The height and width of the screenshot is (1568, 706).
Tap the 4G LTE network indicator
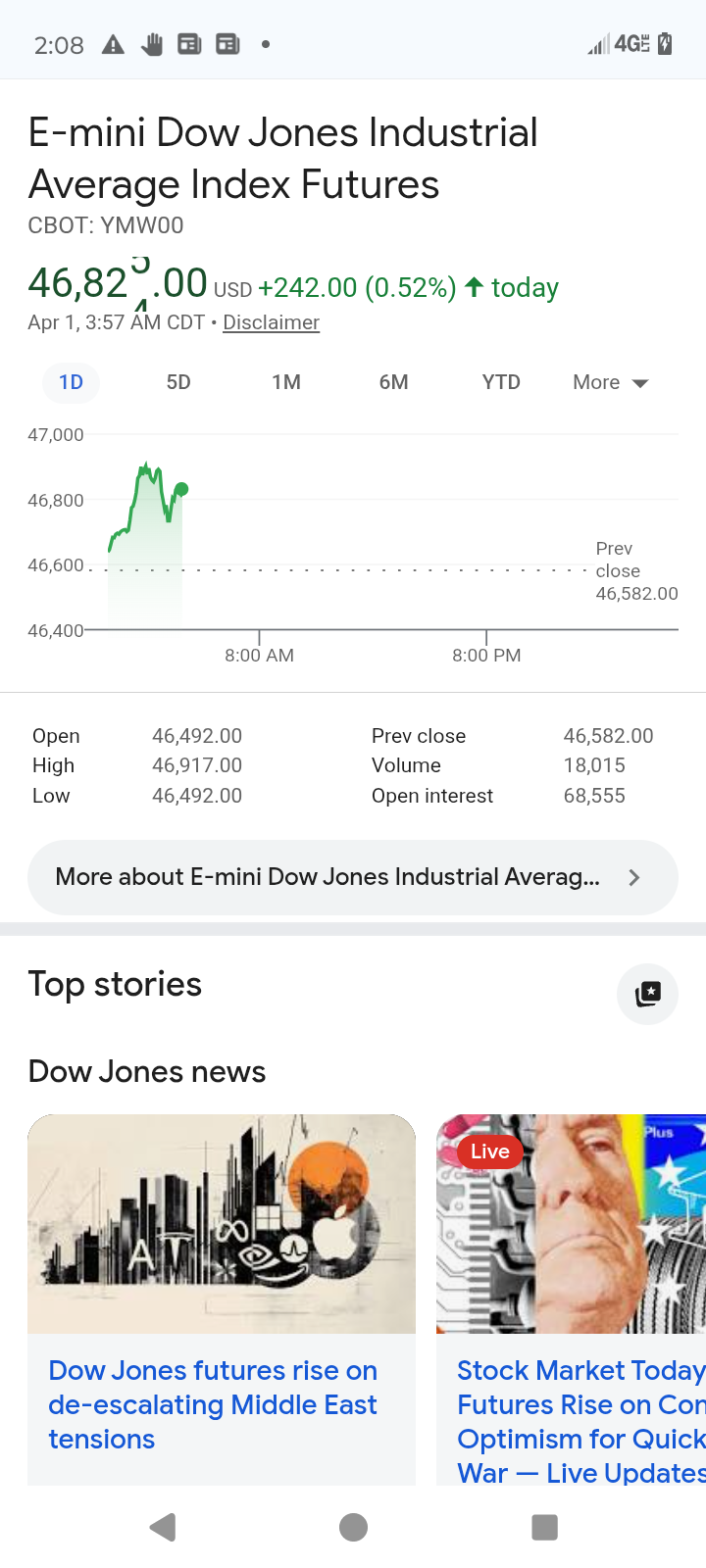pyautogui.click(x=632, y=43)
